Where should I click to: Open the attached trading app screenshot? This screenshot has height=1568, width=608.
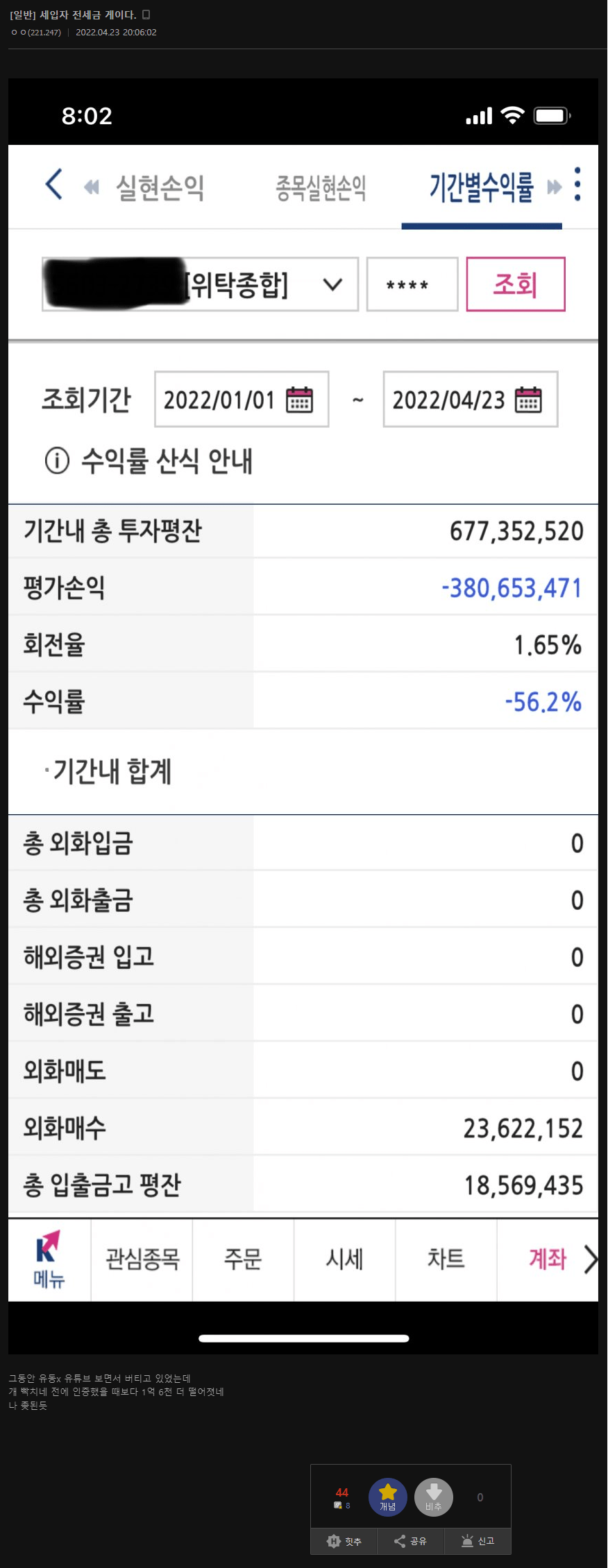303,715
